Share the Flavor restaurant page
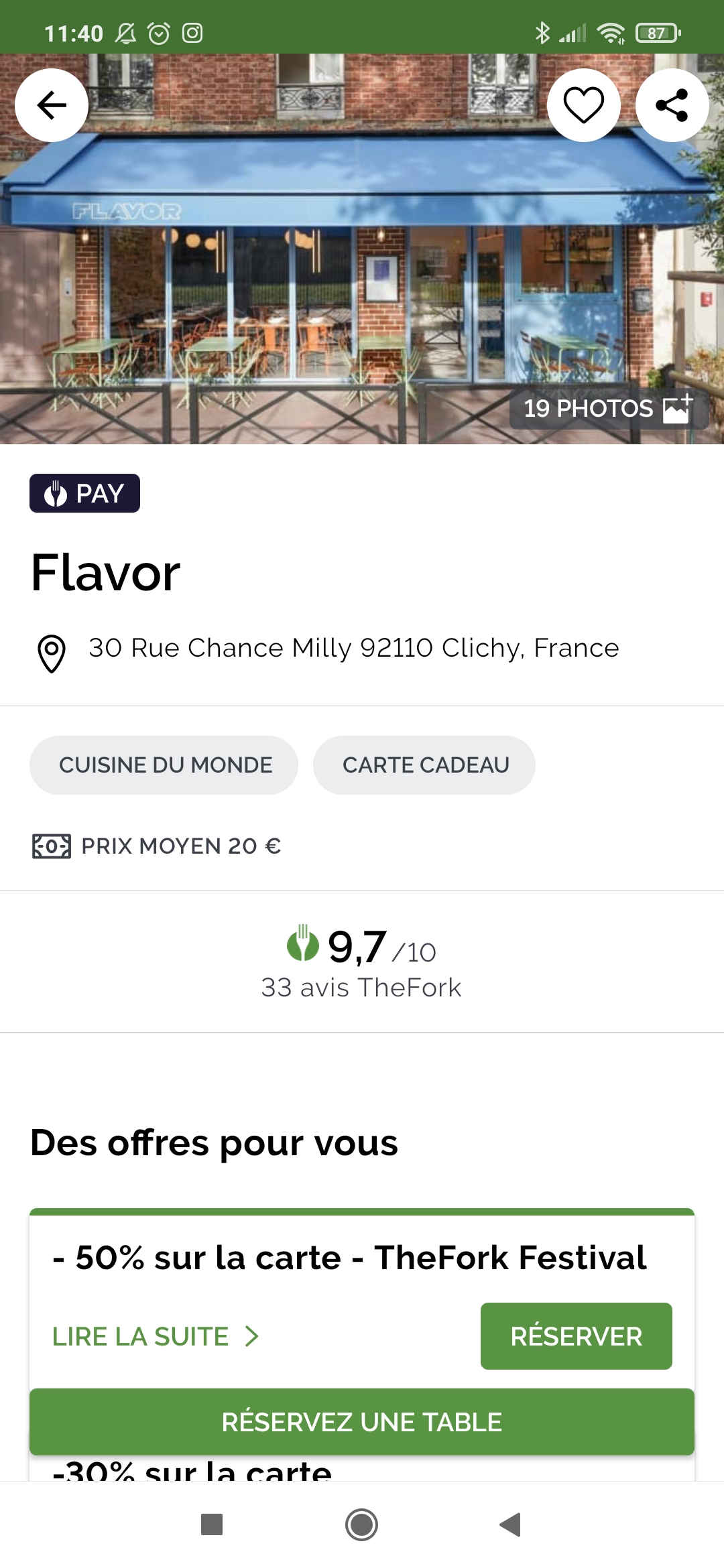The width and height of the screenshot is (724, 1568). pyautogui.click(x=672, y=105)
